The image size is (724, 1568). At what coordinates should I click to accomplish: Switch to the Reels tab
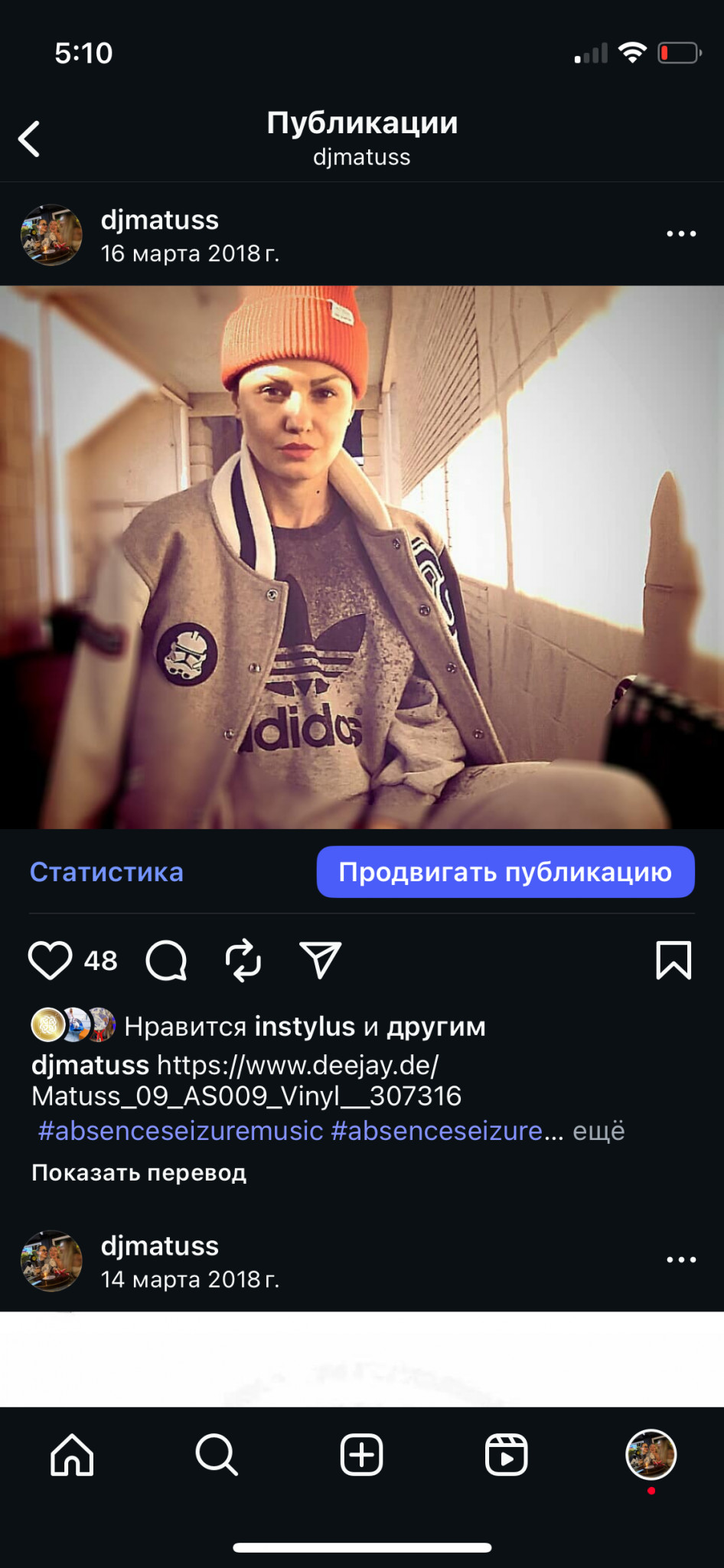pyautogui.click(x=506, y=1455)
